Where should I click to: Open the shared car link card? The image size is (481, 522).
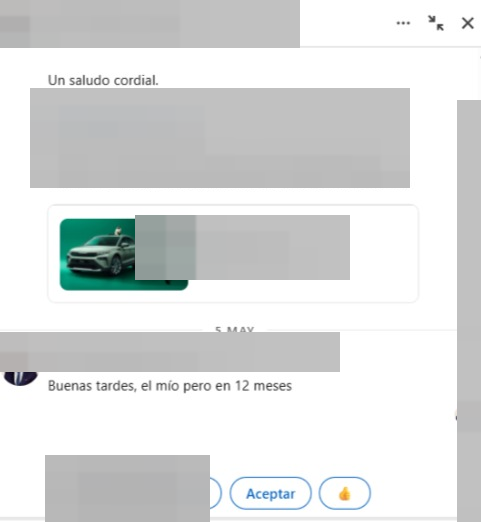(x=233, y=254)
